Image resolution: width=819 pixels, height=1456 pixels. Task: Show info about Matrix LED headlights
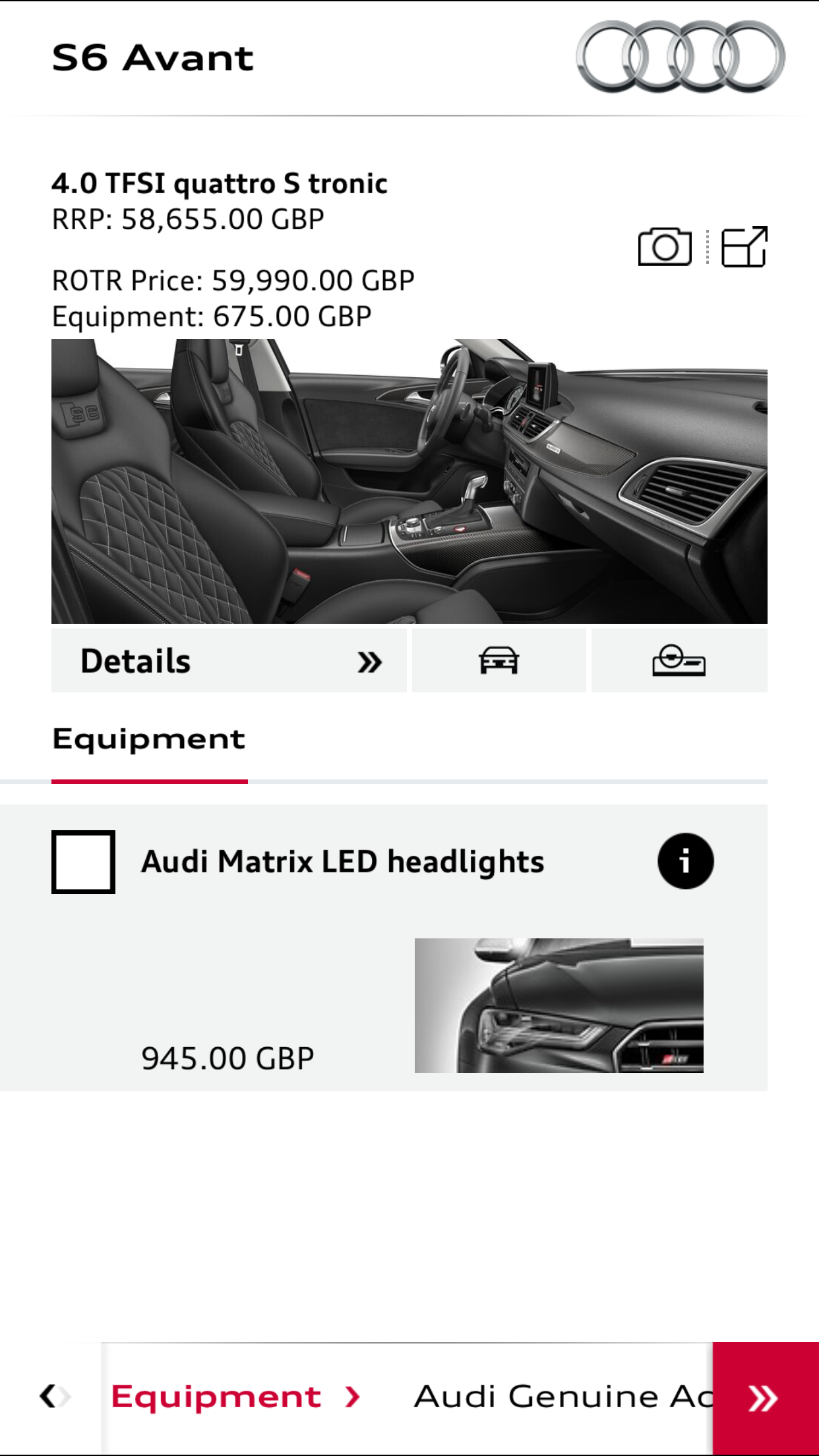[x=685, y=861]
